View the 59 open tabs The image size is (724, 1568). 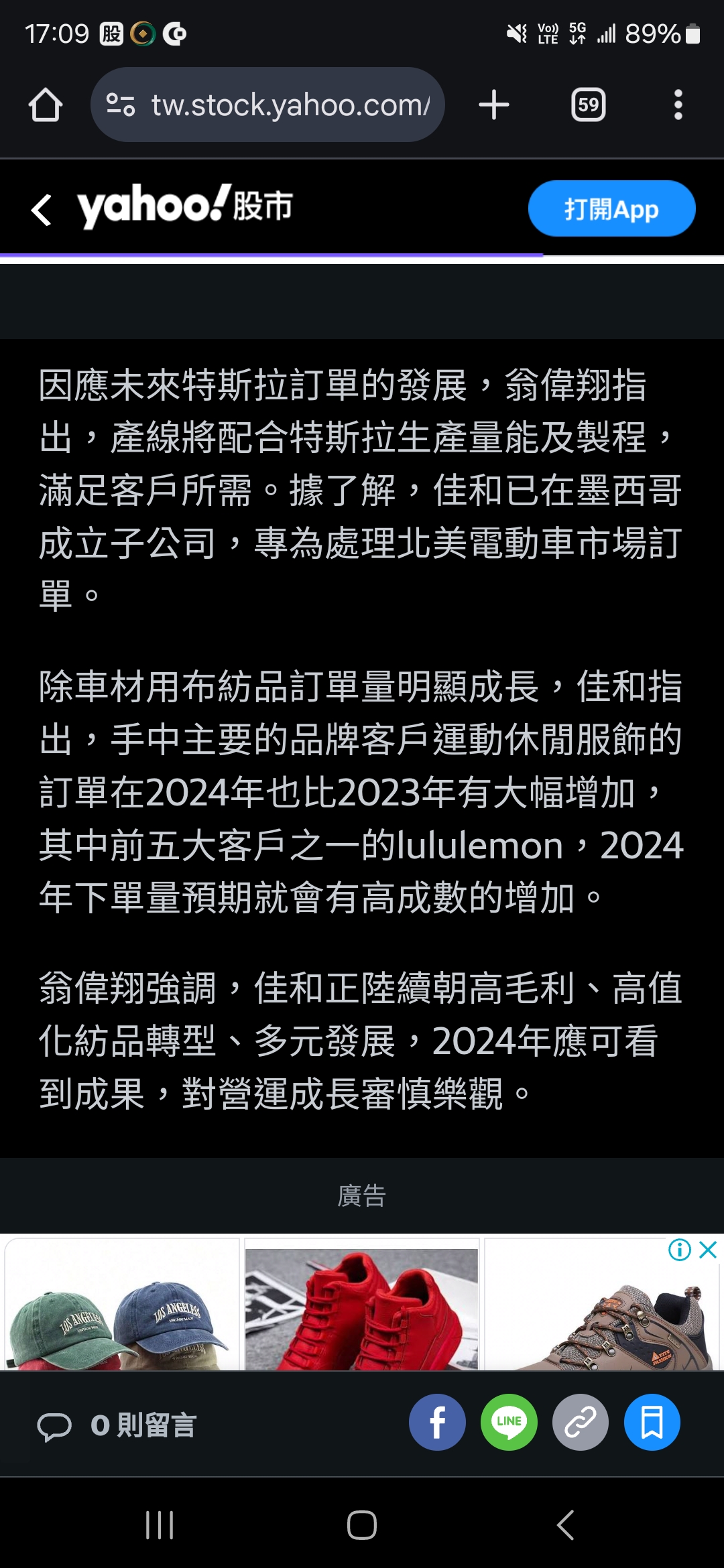(588, 105)
